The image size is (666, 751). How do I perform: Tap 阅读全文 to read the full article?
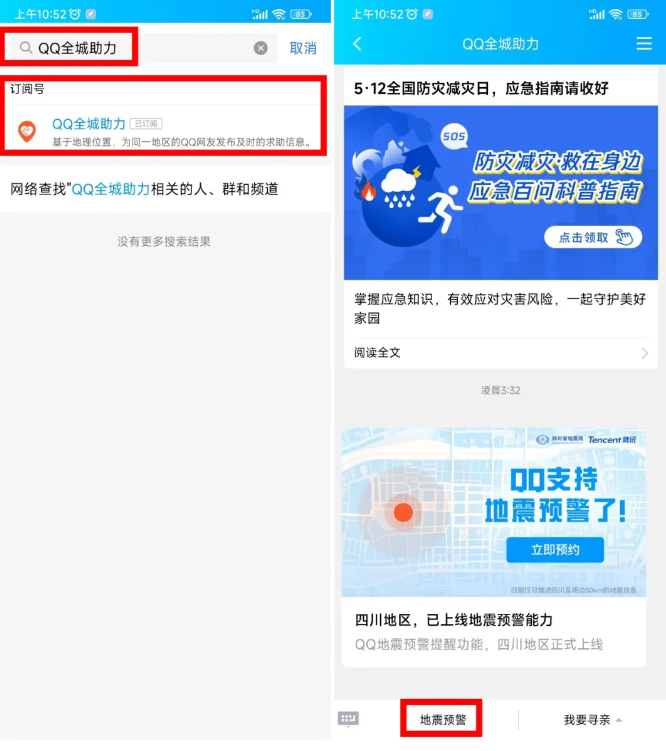(x=495, y=352)
